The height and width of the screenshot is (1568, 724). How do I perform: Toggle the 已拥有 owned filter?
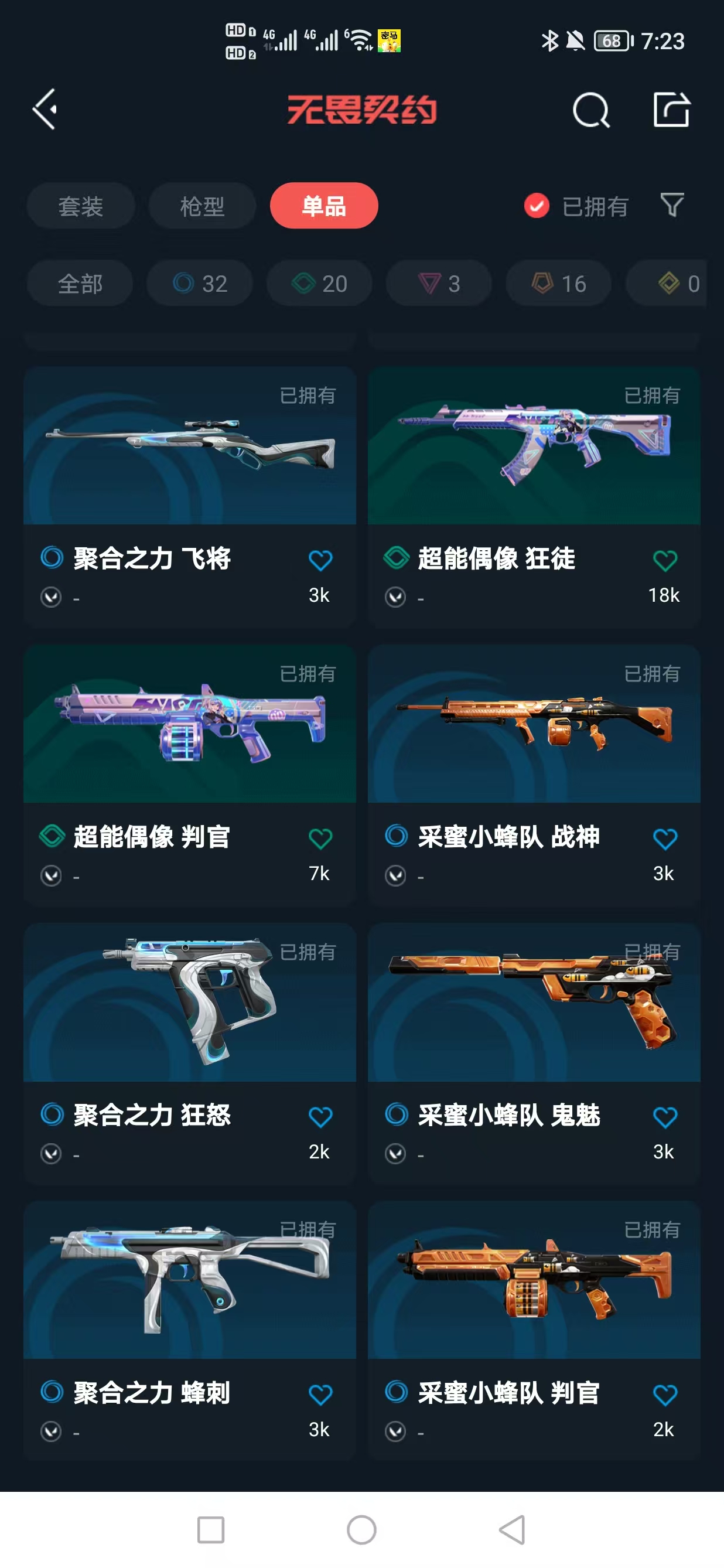click(x=576, y=207)
